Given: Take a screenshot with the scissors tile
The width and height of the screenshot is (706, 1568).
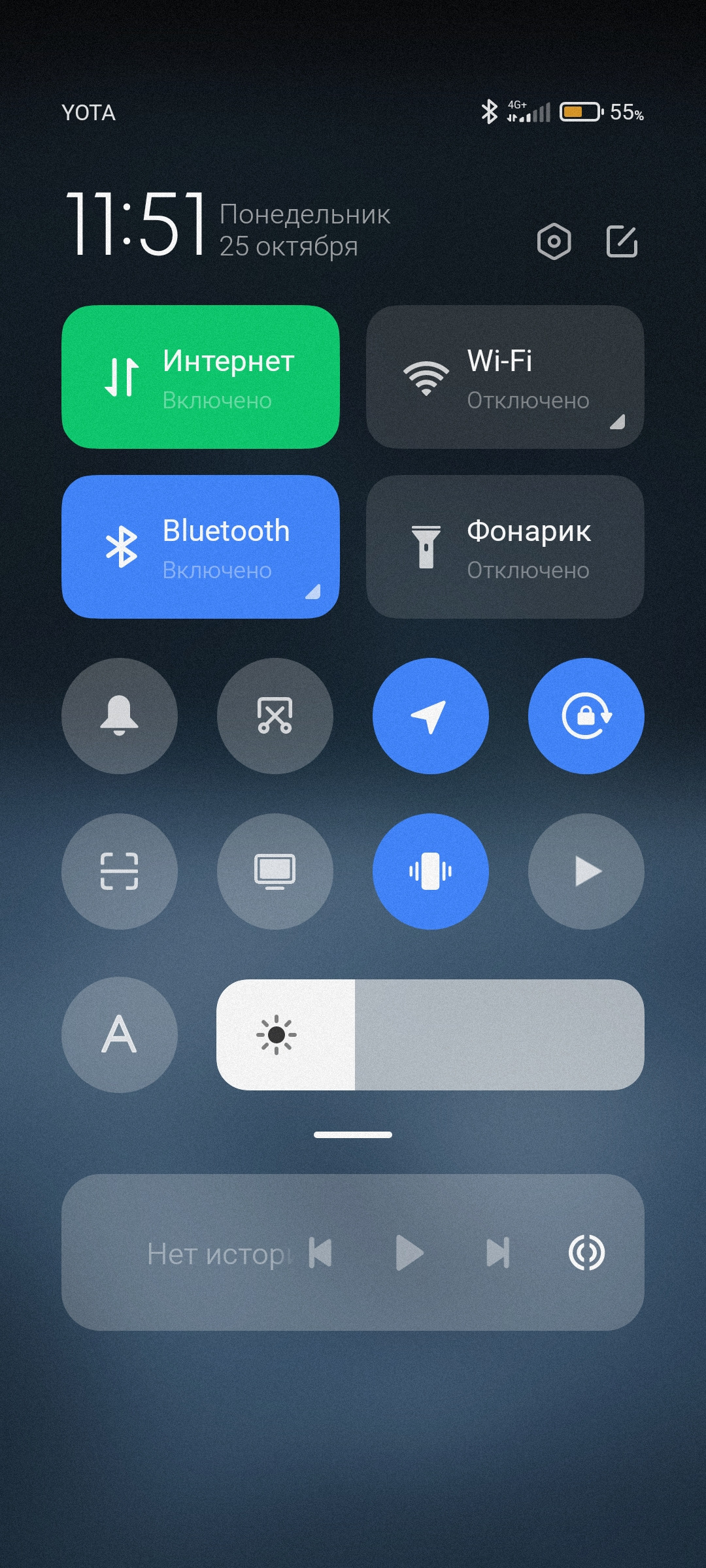Looking at the screenshot, I should point(275,716).
